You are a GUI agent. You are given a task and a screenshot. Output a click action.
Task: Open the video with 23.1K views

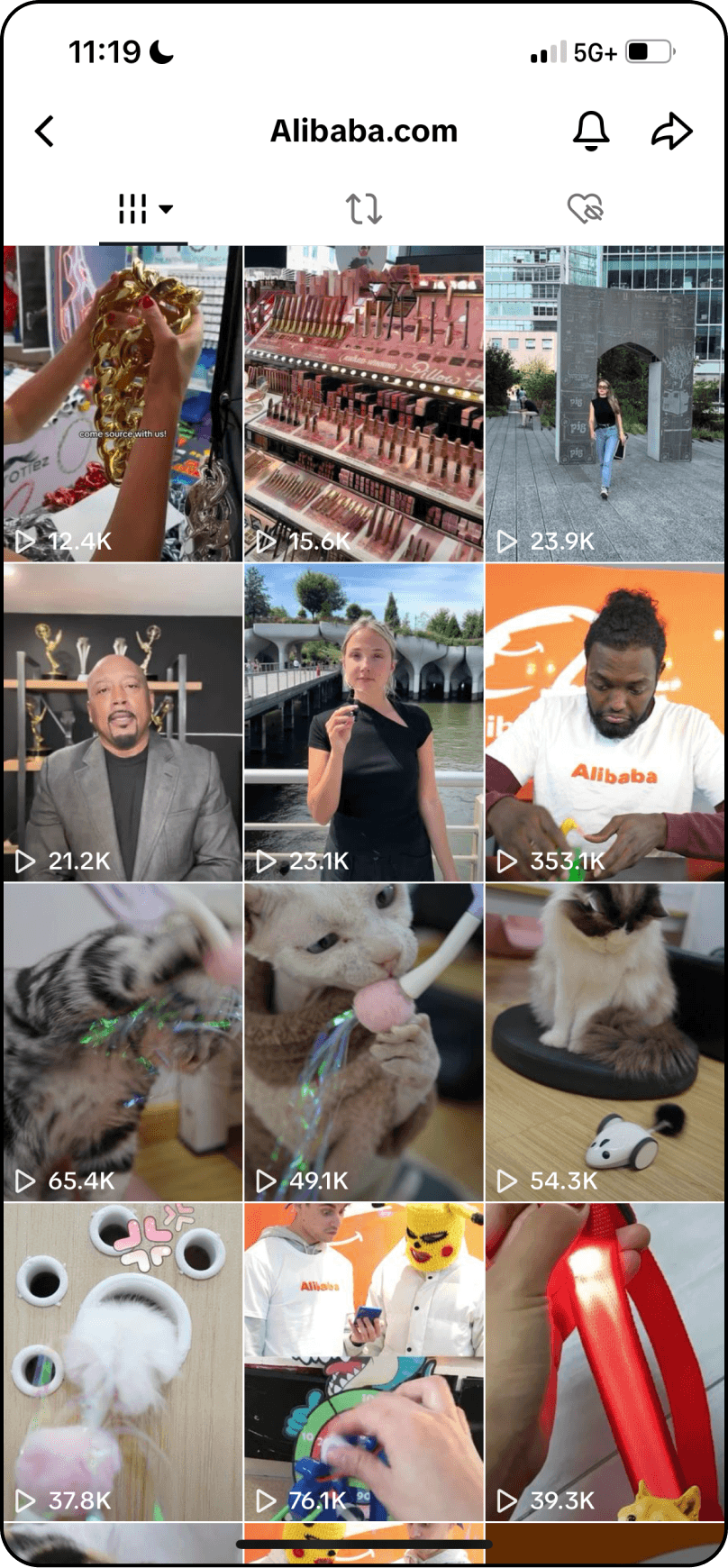(364, 723)
